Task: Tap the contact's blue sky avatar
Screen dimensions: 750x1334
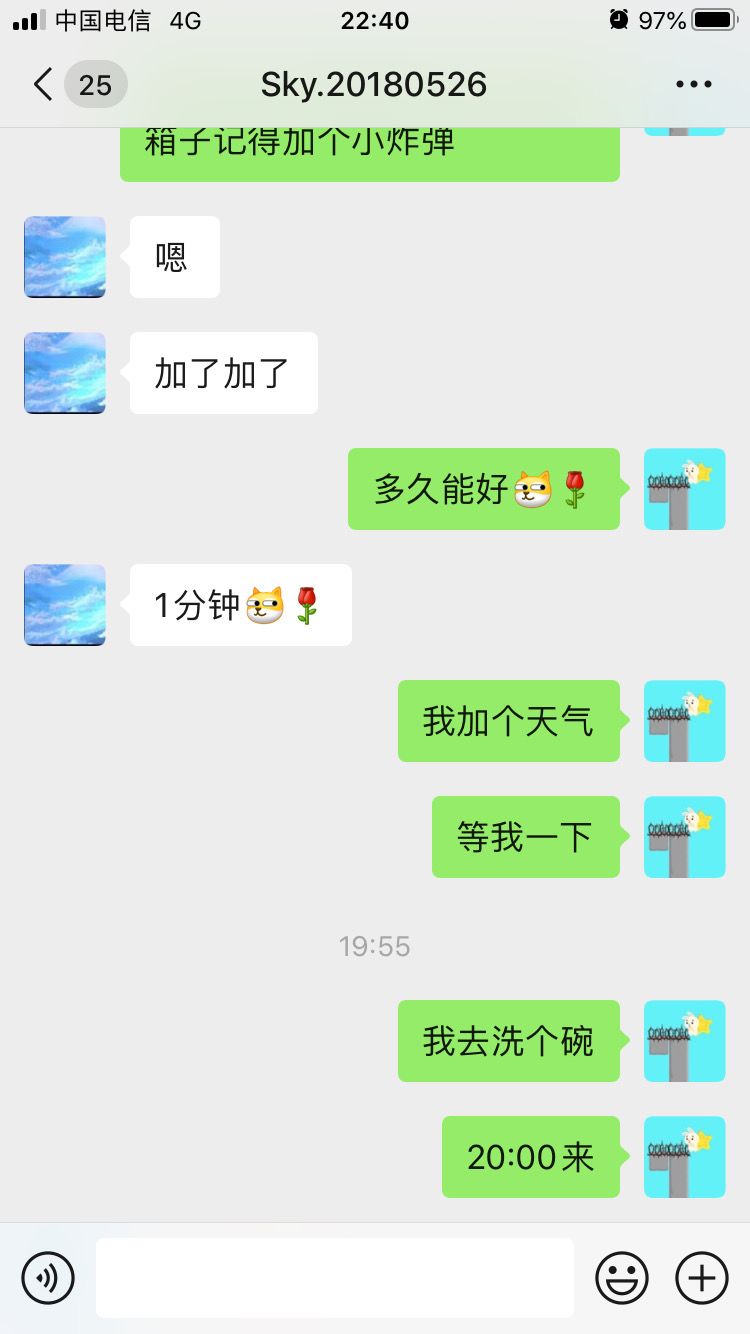Action: [x=64, y=257]
